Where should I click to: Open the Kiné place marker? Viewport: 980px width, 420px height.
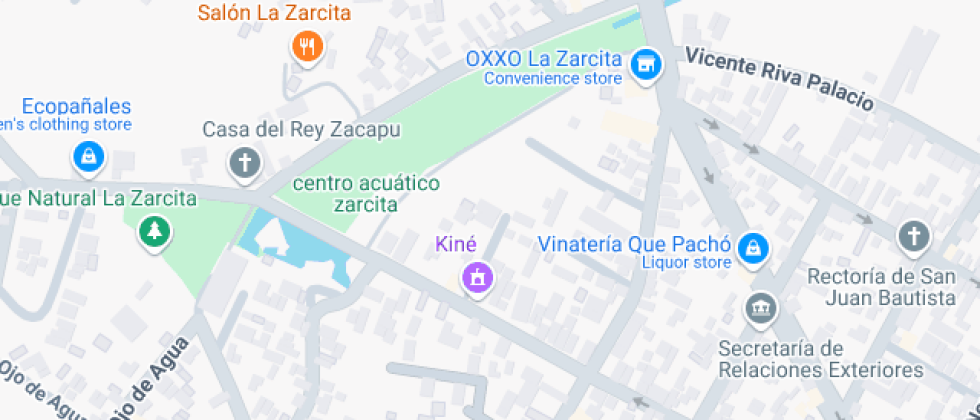[x=478, y=277]
